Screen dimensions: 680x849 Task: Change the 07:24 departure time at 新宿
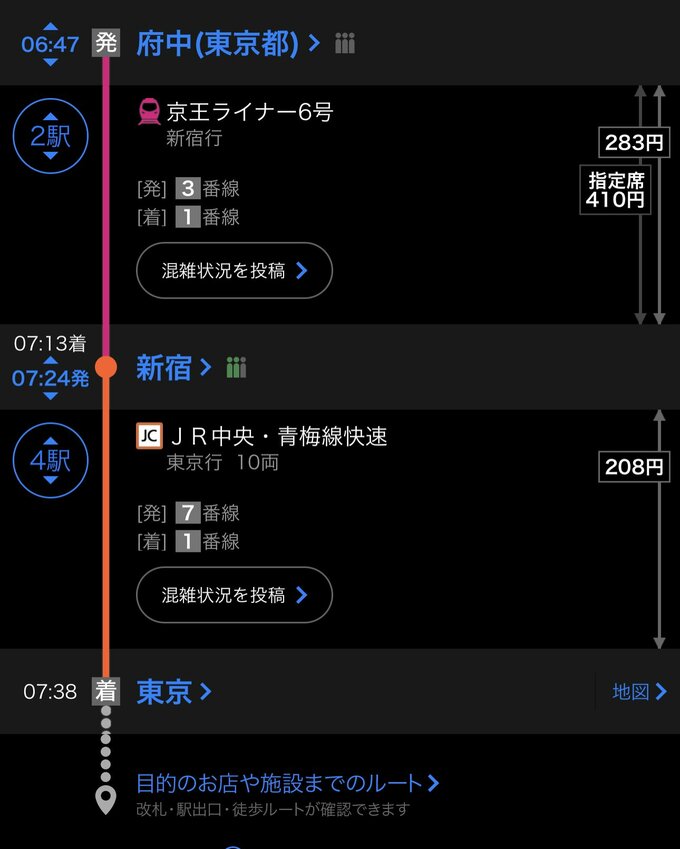pos(50,379)
